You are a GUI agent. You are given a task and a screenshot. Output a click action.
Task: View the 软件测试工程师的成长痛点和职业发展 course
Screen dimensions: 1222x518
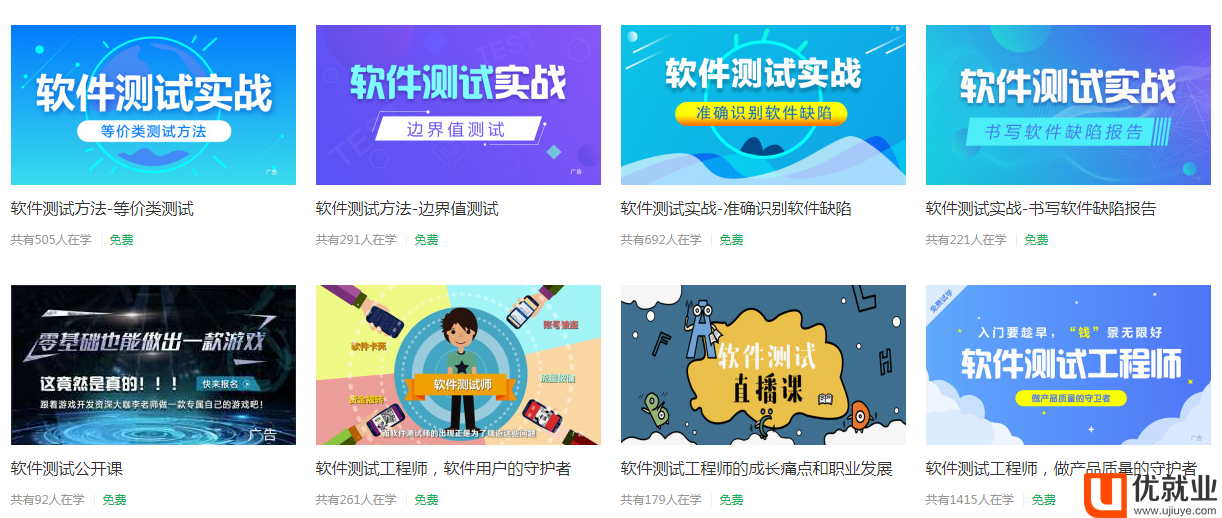(x=763, y=365)
